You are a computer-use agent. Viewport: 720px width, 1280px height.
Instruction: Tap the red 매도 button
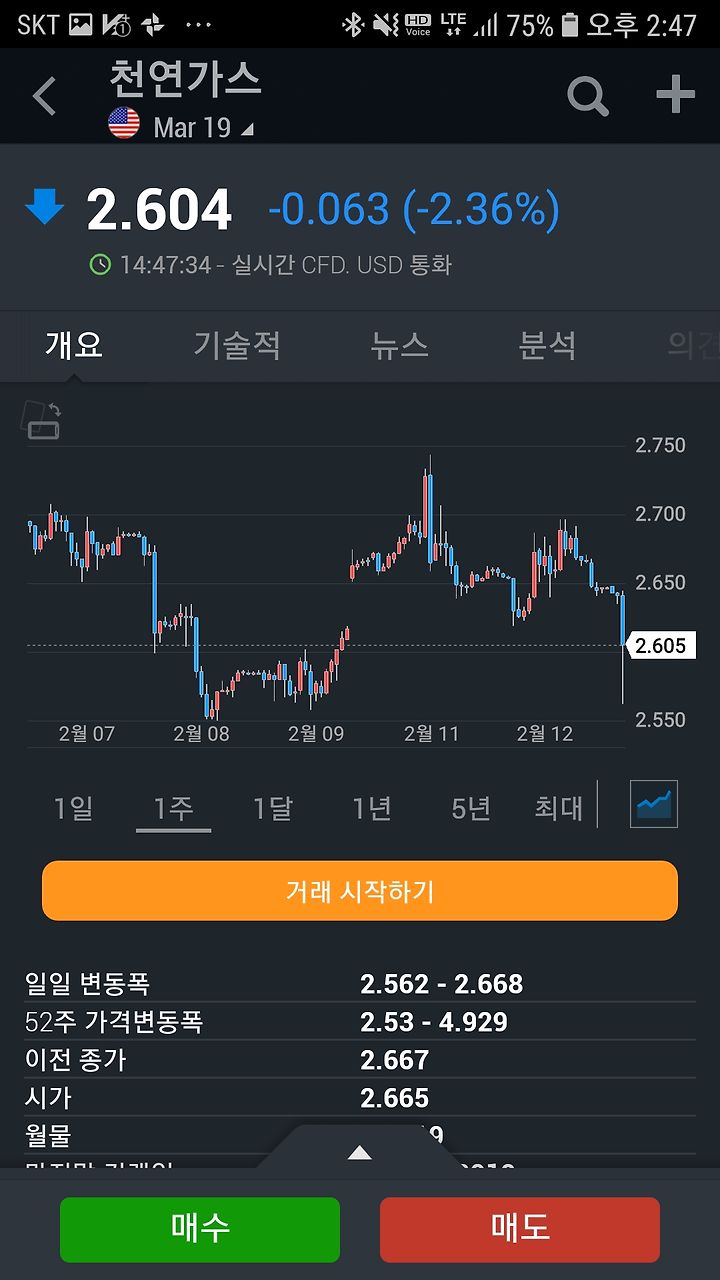520,1229
